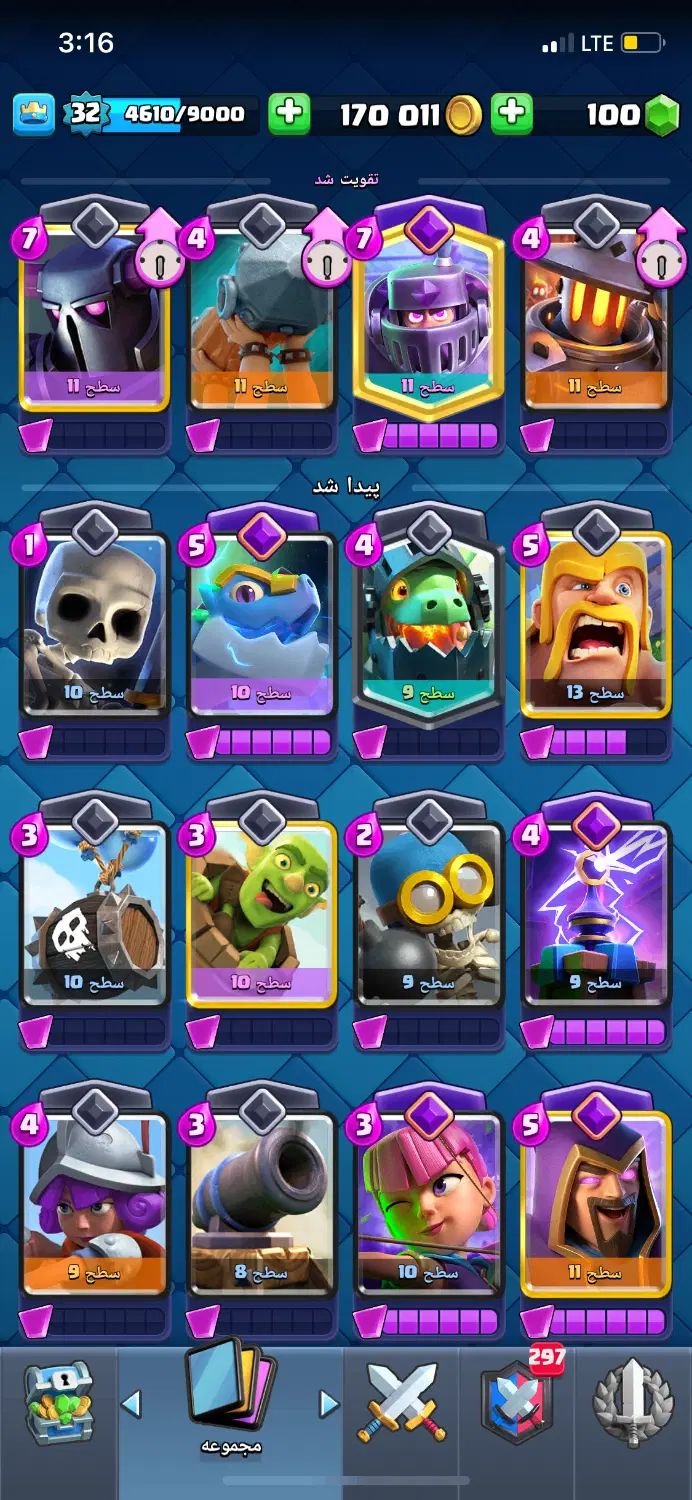Switch to the events sword emblem tab
This screenshot has height=1500, width=692.
633,1405
